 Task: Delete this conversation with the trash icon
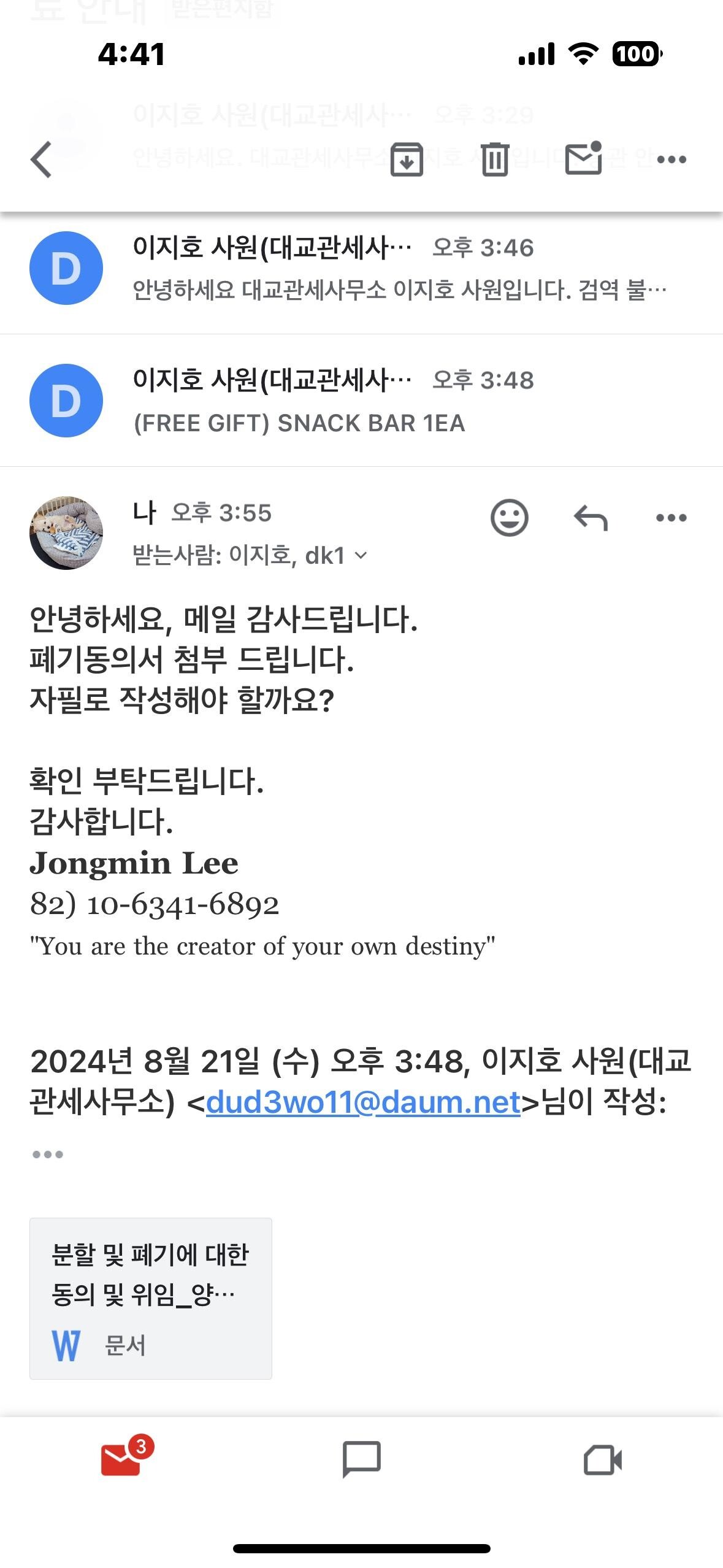(495, 159)
